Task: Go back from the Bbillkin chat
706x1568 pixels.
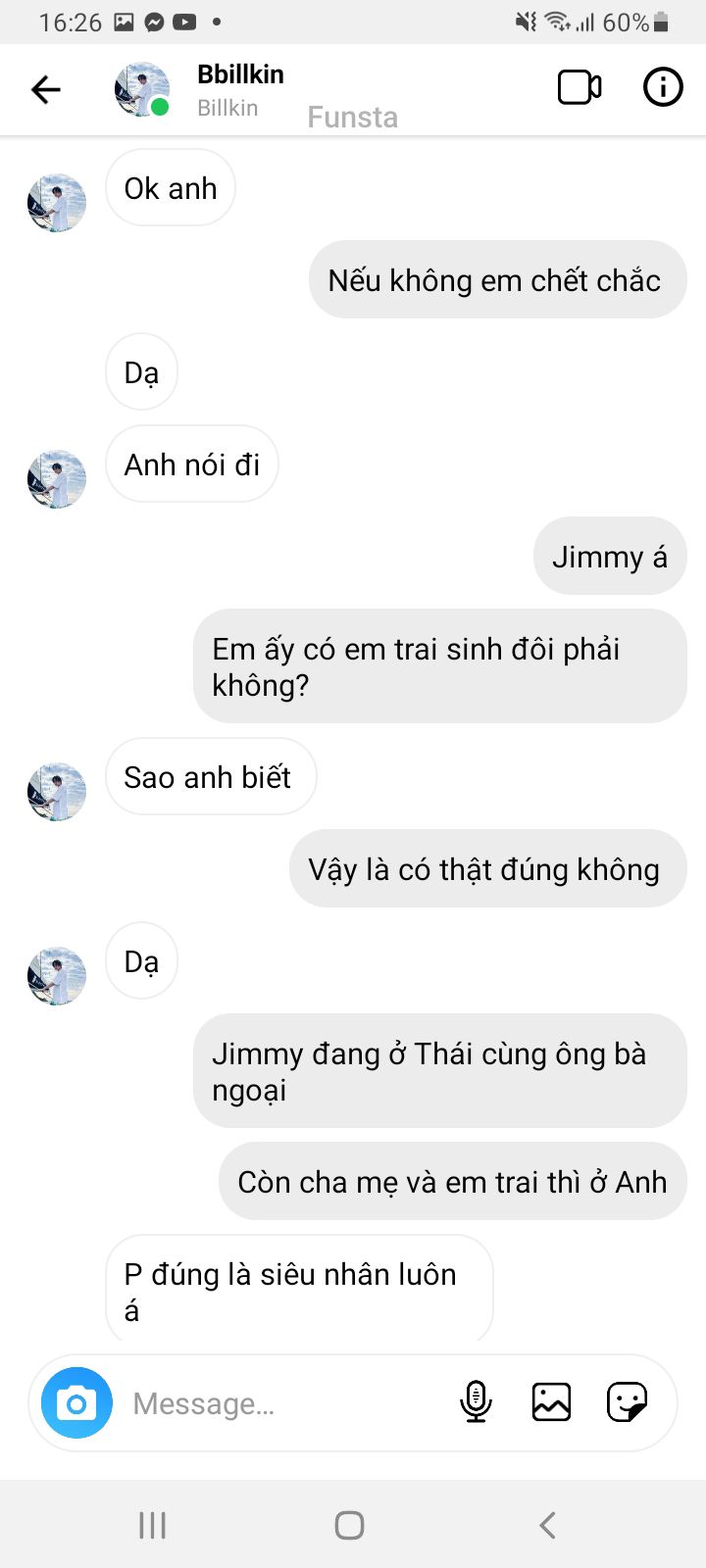Action: pos(46,90)
